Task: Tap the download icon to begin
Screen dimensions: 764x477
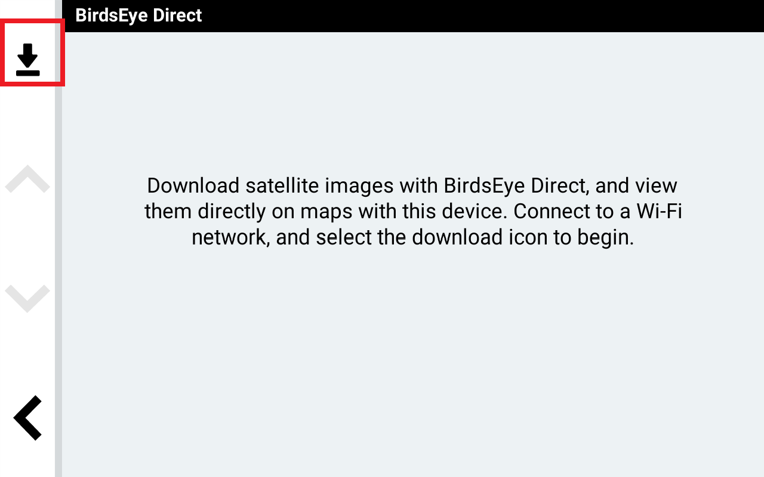Action: (28, 59)
